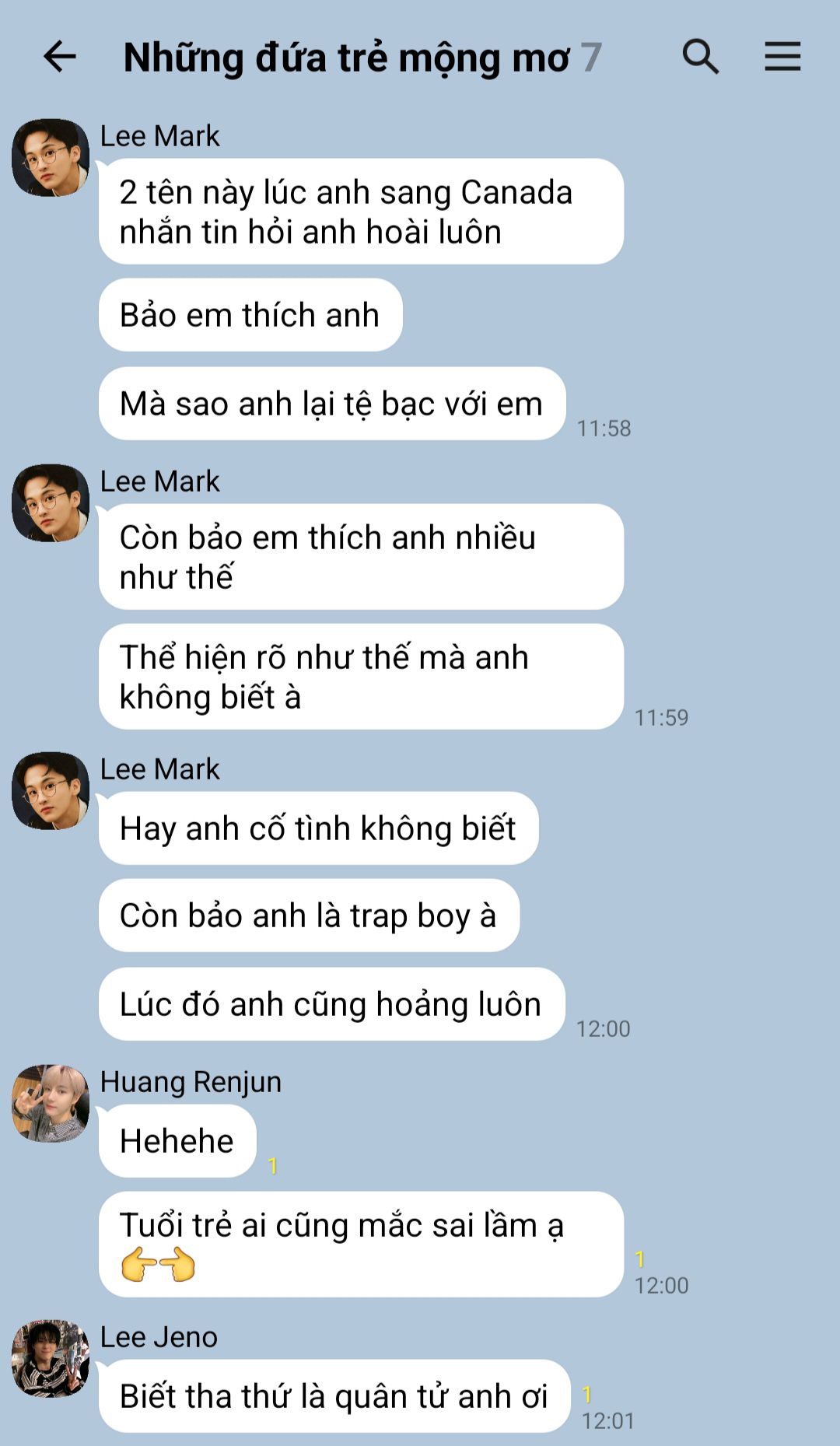840x1446 pixels.
Task: Open Huang Renjun's profile picture
Action: tap(51, 1103)
